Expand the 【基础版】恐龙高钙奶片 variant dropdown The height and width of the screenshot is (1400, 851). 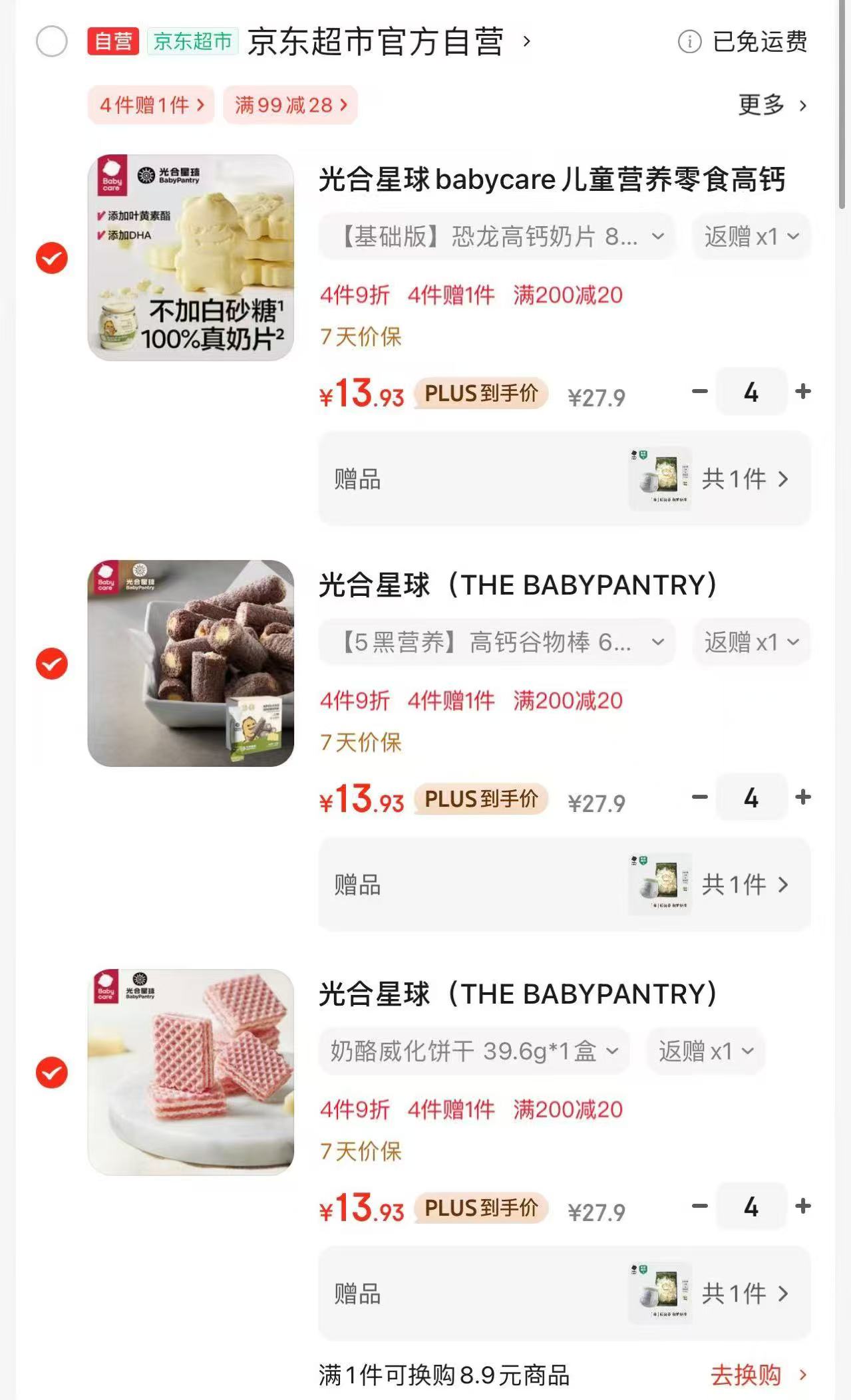[496, 236]
